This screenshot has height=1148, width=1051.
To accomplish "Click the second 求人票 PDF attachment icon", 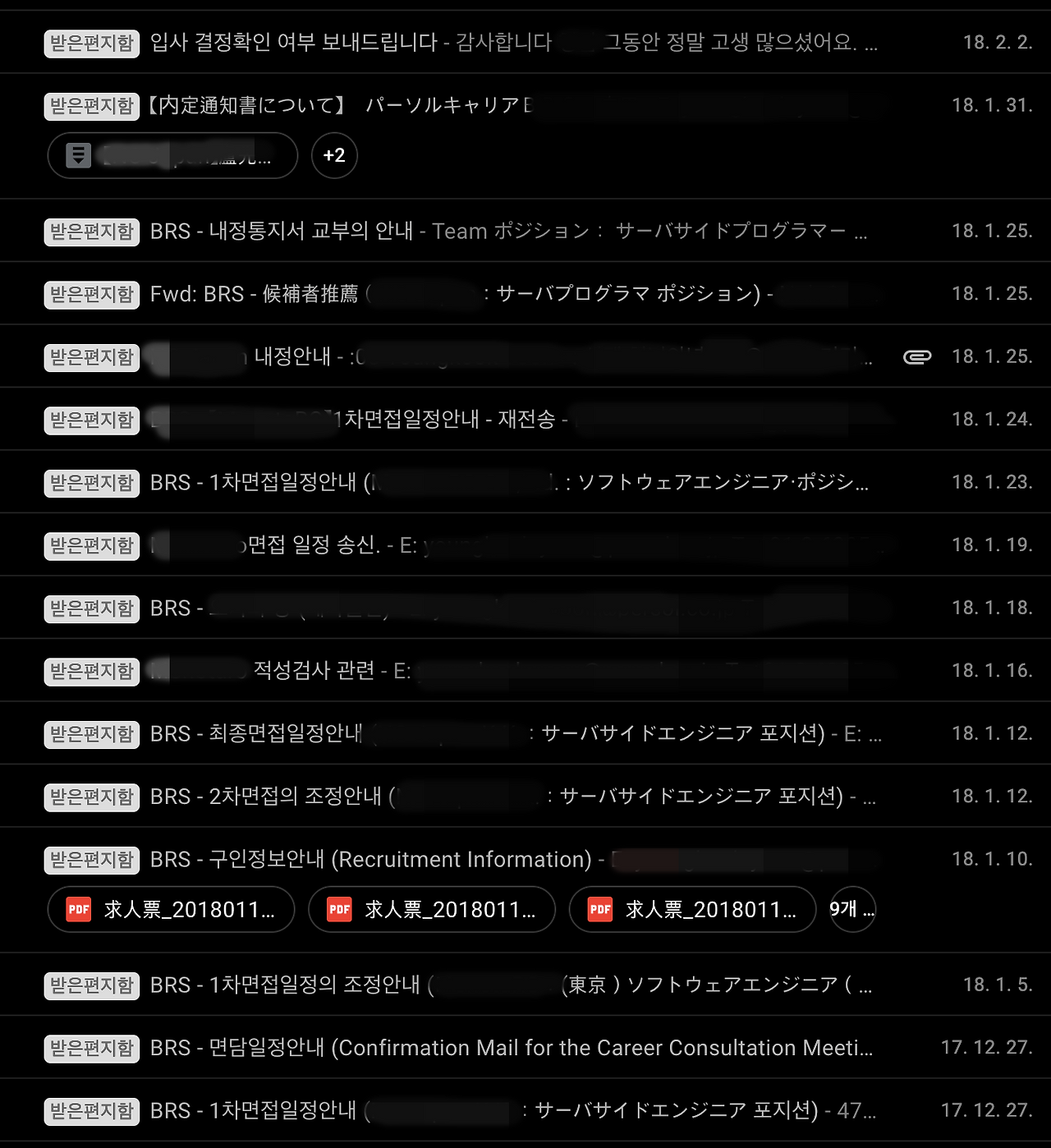I will pyautogui.click(x=339, y=910).
